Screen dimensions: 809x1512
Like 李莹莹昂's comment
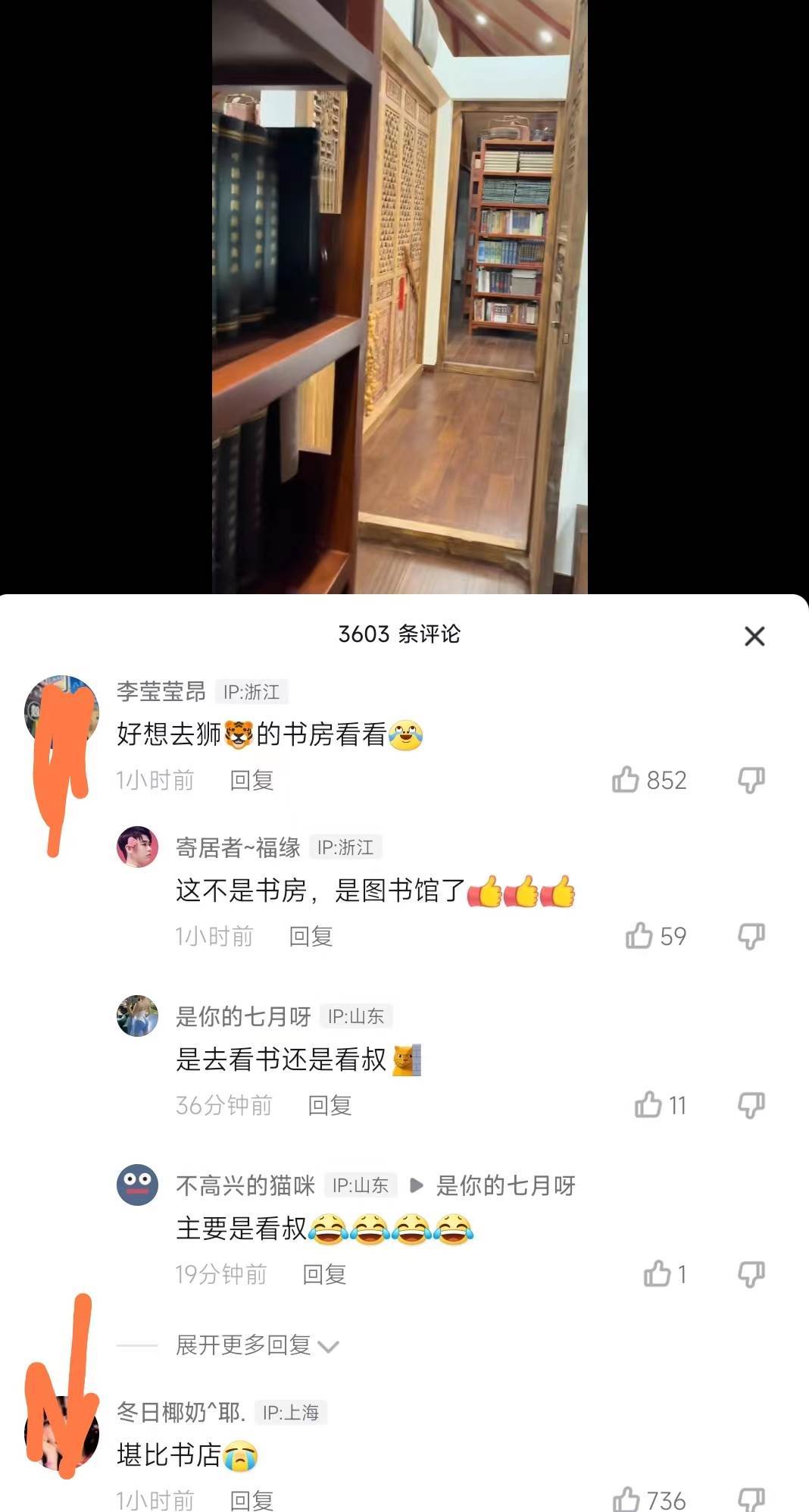pos(626,779)
